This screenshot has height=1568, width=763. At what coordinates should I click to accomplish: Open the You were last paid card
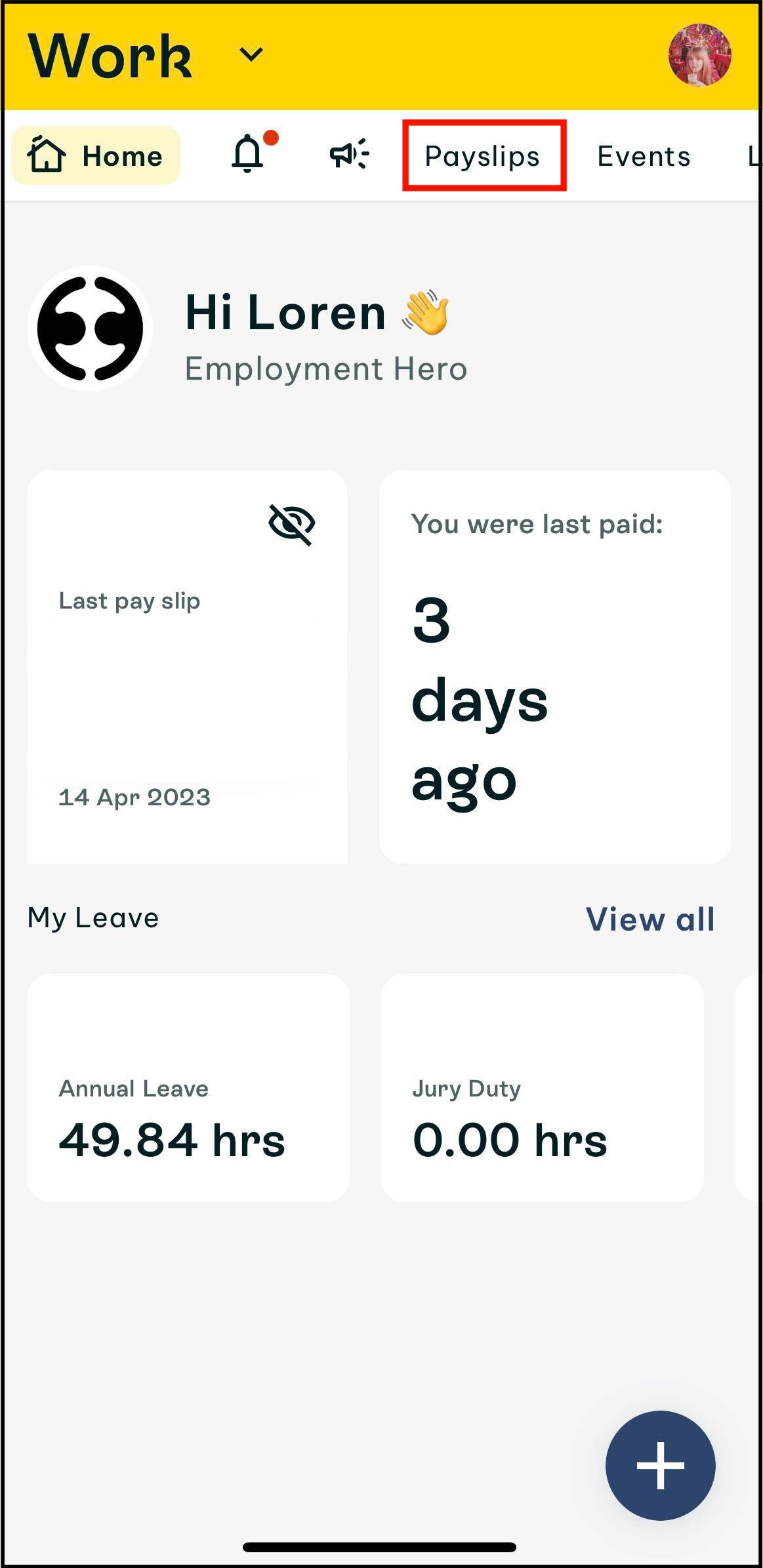[x=555, y=666]
